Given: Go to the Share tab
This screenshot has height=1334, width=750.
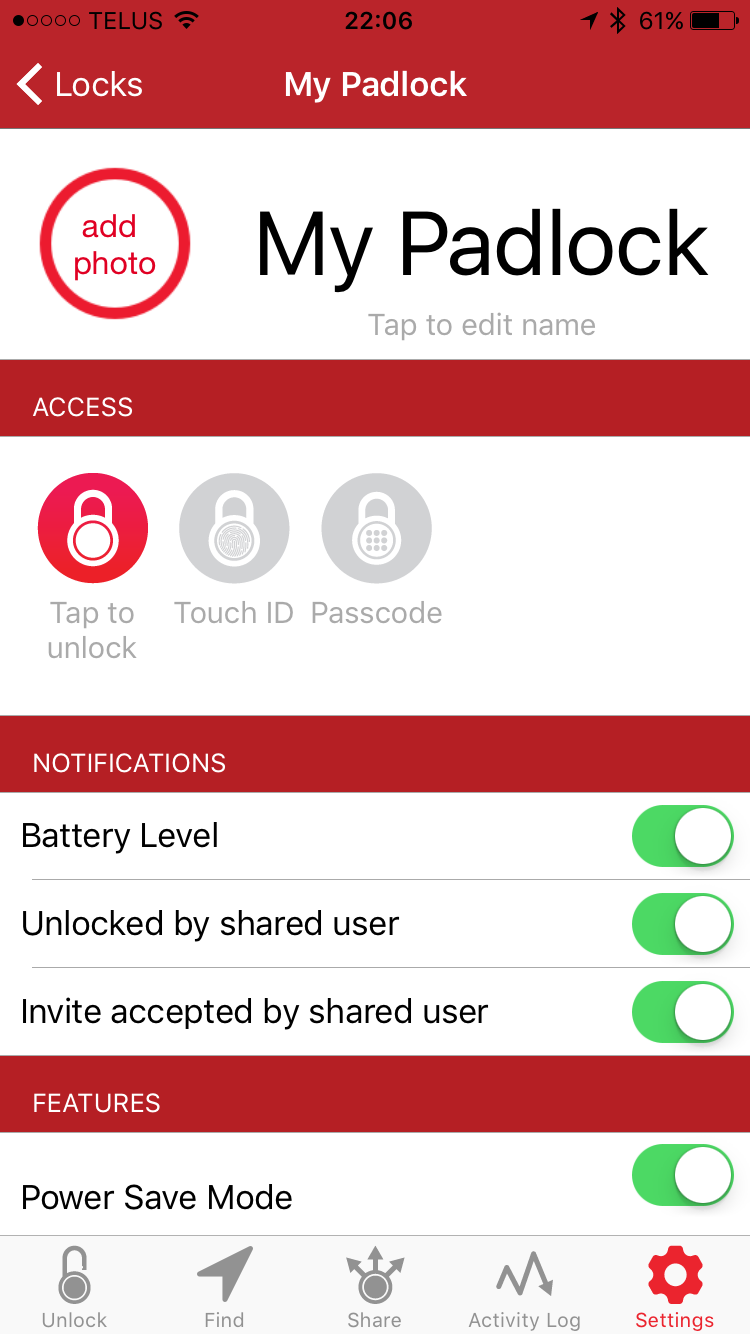Looking at the screenshot, I should (x=374, y=1288).
